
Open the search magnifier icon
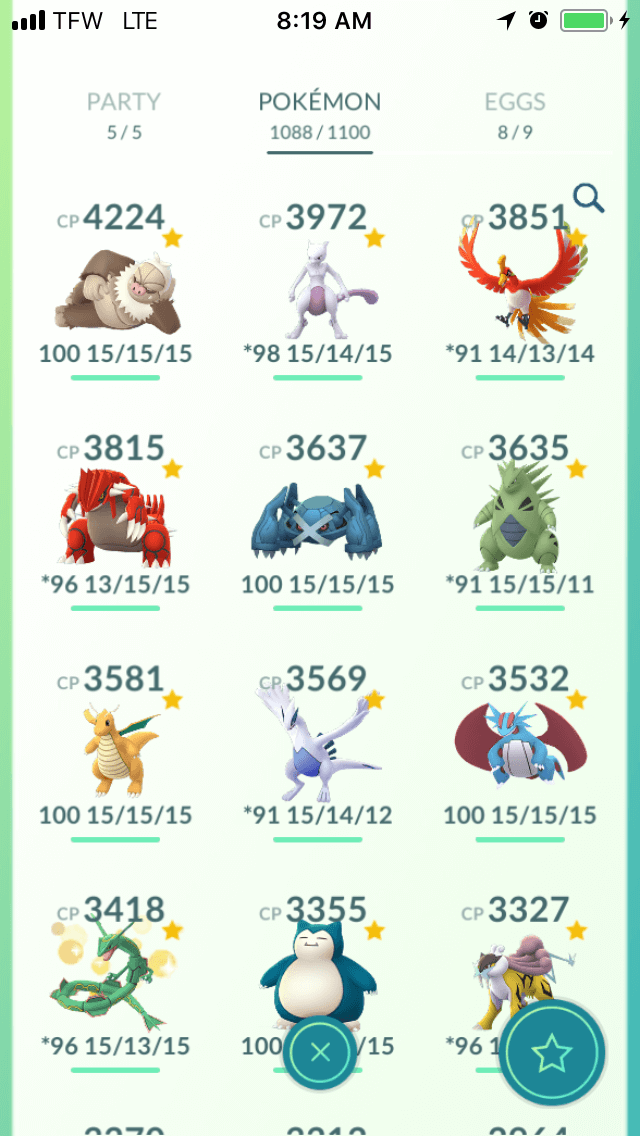[588, 198]
